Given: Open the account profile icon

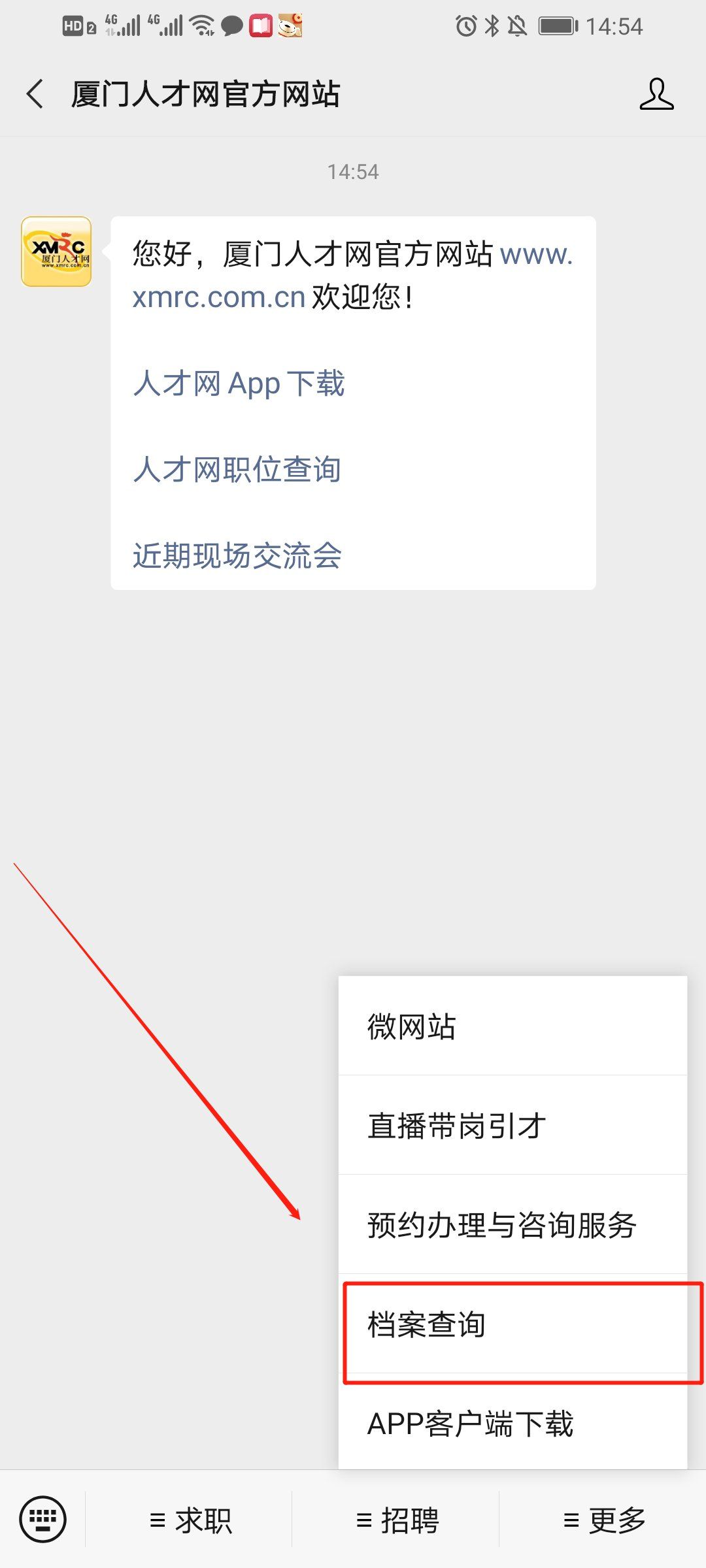Looking at the screenshot, I should [656, 94].
